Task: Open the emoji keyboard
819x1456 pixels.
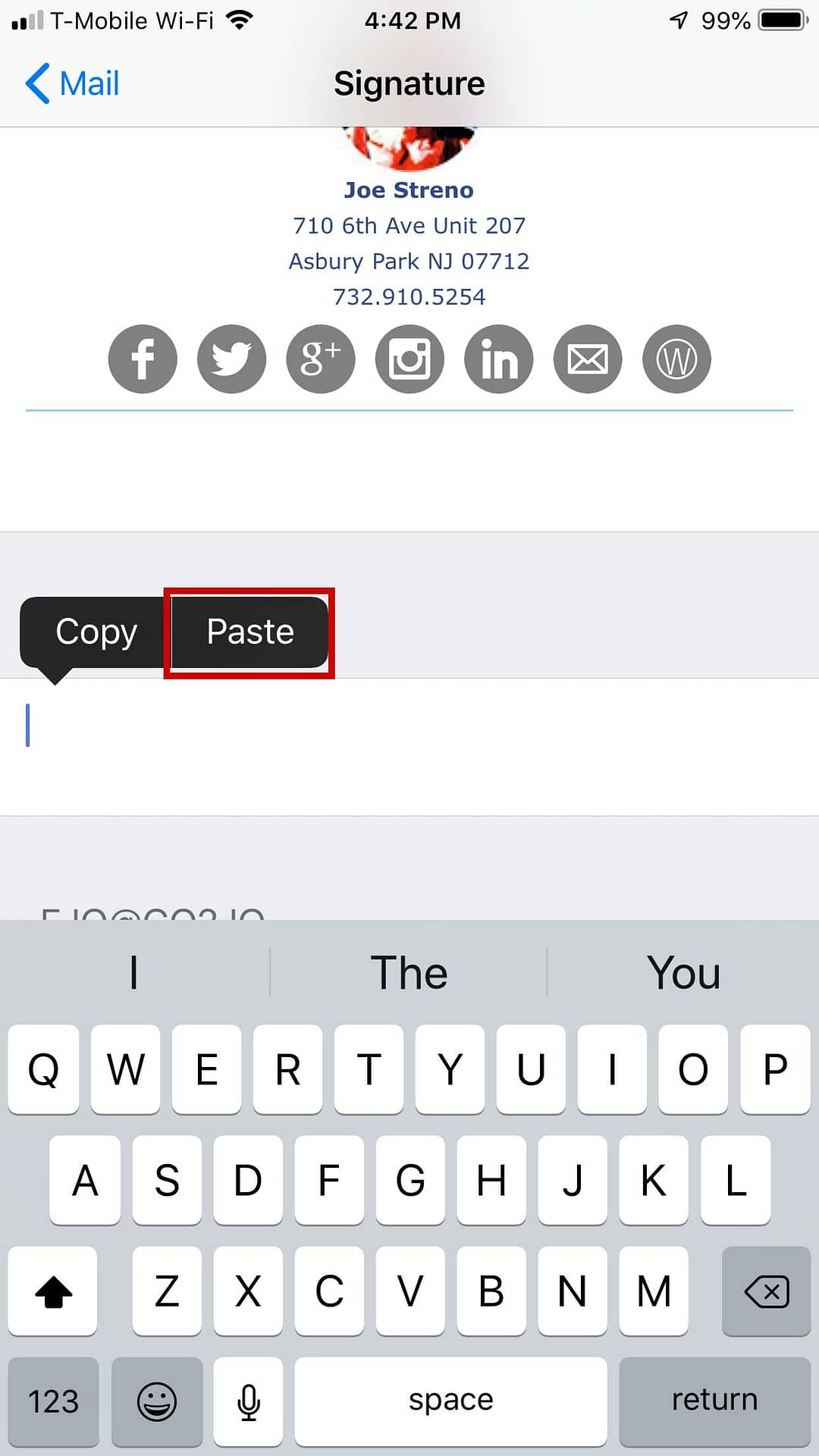Action: (157, 1401)
